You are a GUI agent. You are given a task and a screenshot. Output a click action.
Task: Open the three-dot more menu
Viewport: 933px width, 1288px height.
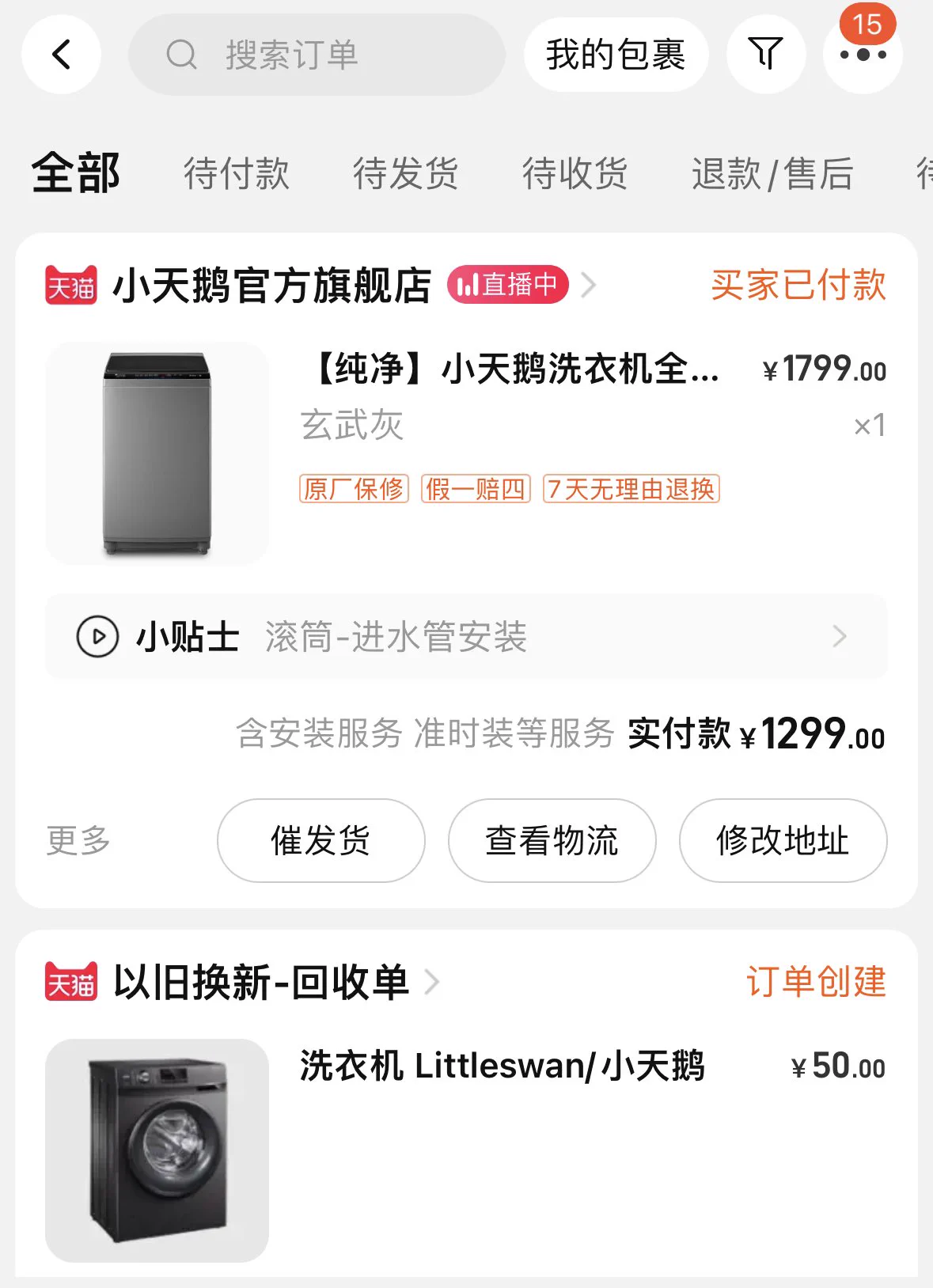863,55
